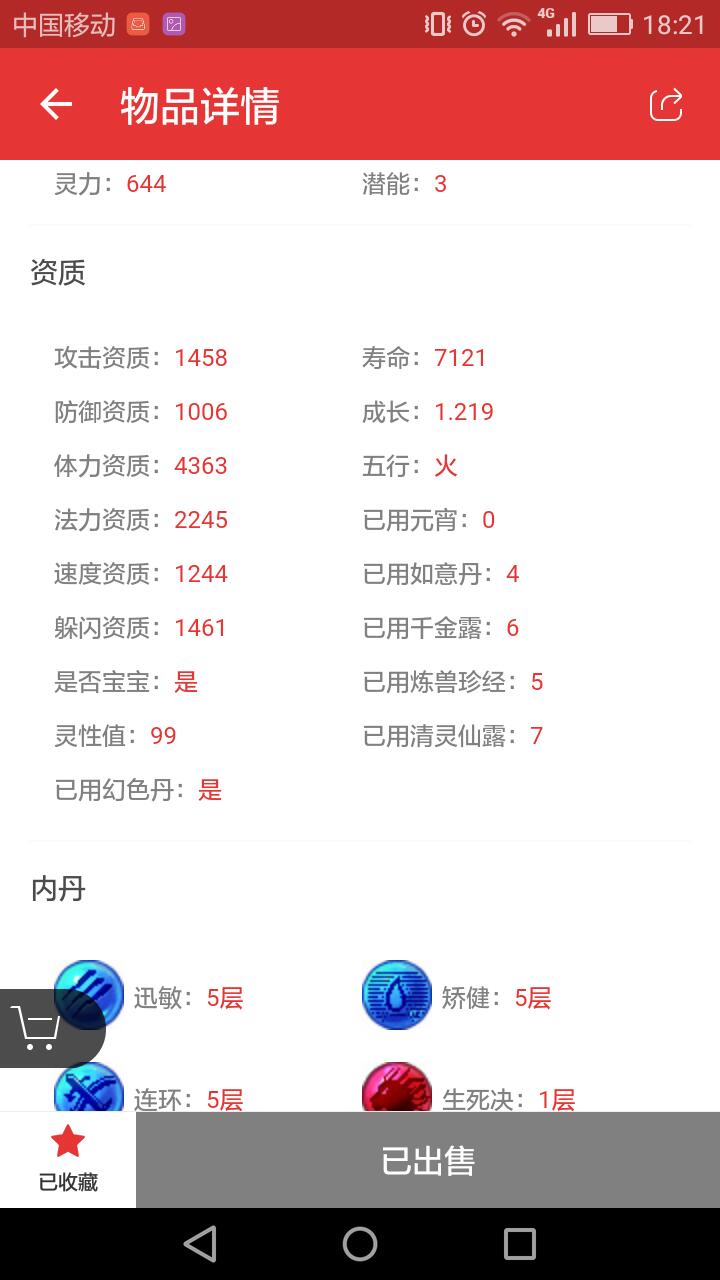The image size is (720, 1280).
Task: Tap the system back button
Action: [200, 1244]
